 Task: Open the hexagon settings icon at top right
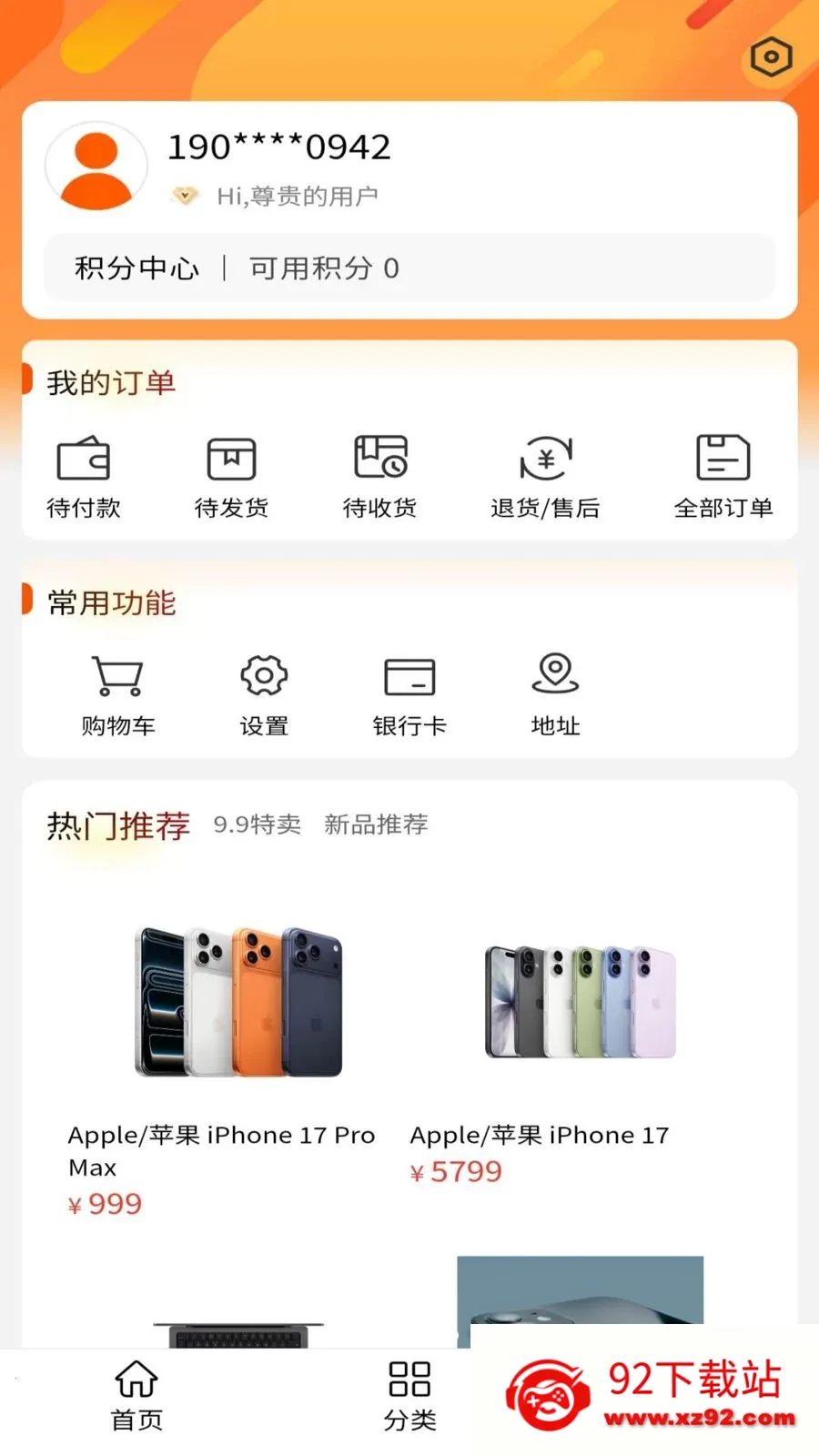770,57
